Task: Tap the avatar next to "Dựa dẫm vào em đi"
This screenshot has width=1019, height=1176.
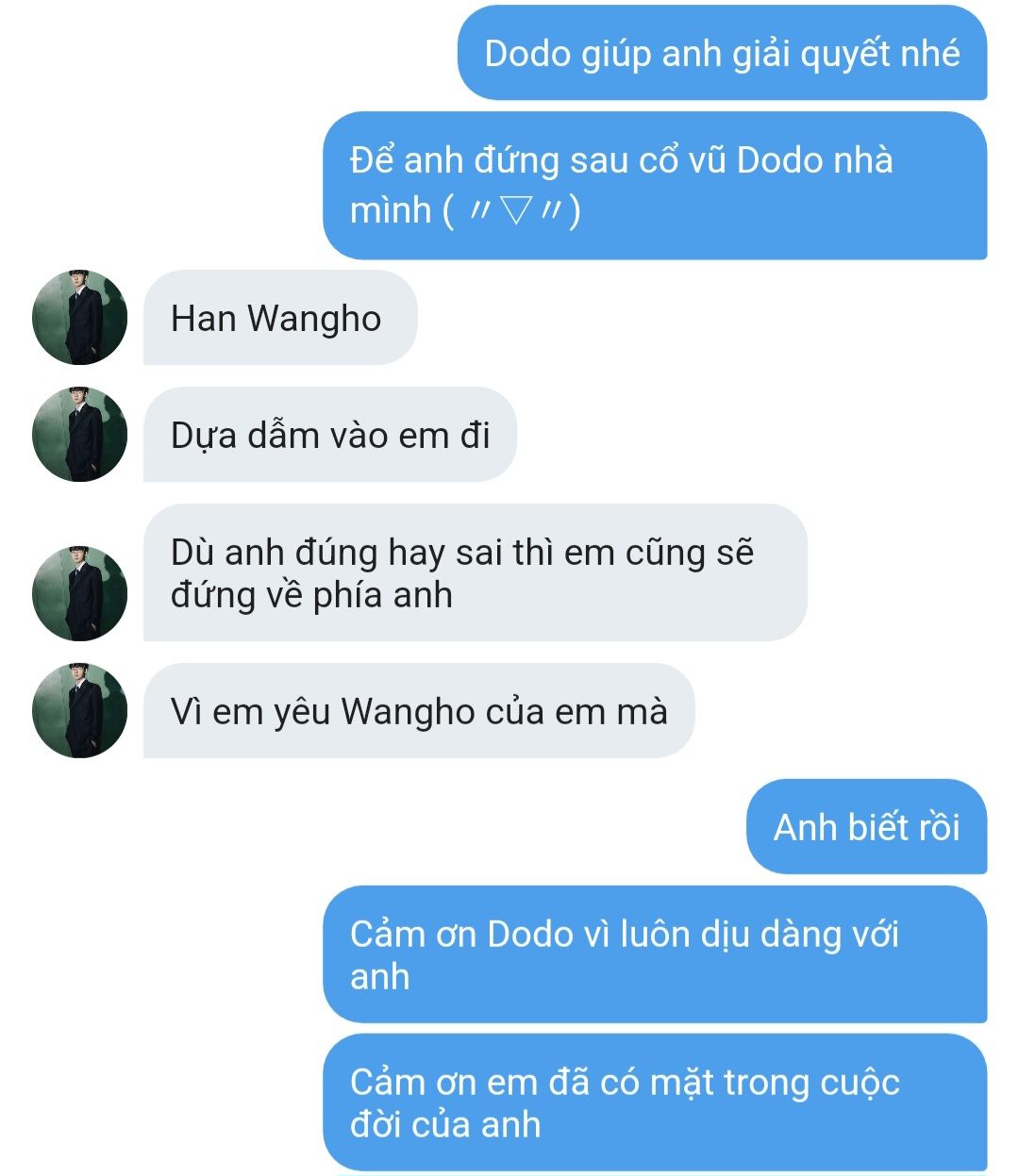Action: (79, 435)
